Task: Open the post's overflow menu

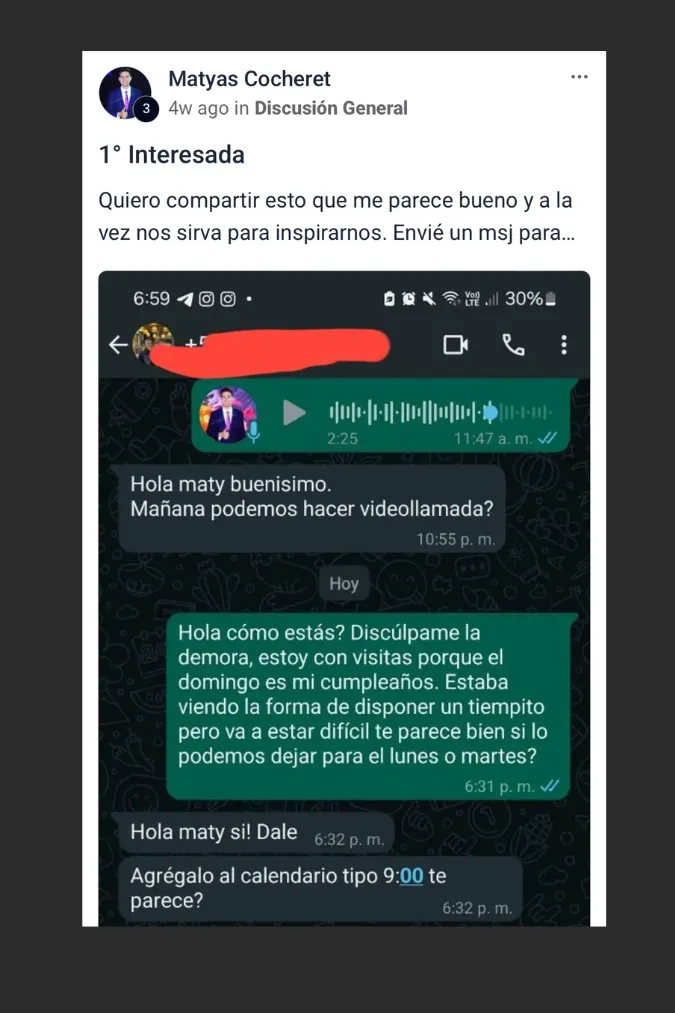Action: pyautogui.click(x=579, y=78)
